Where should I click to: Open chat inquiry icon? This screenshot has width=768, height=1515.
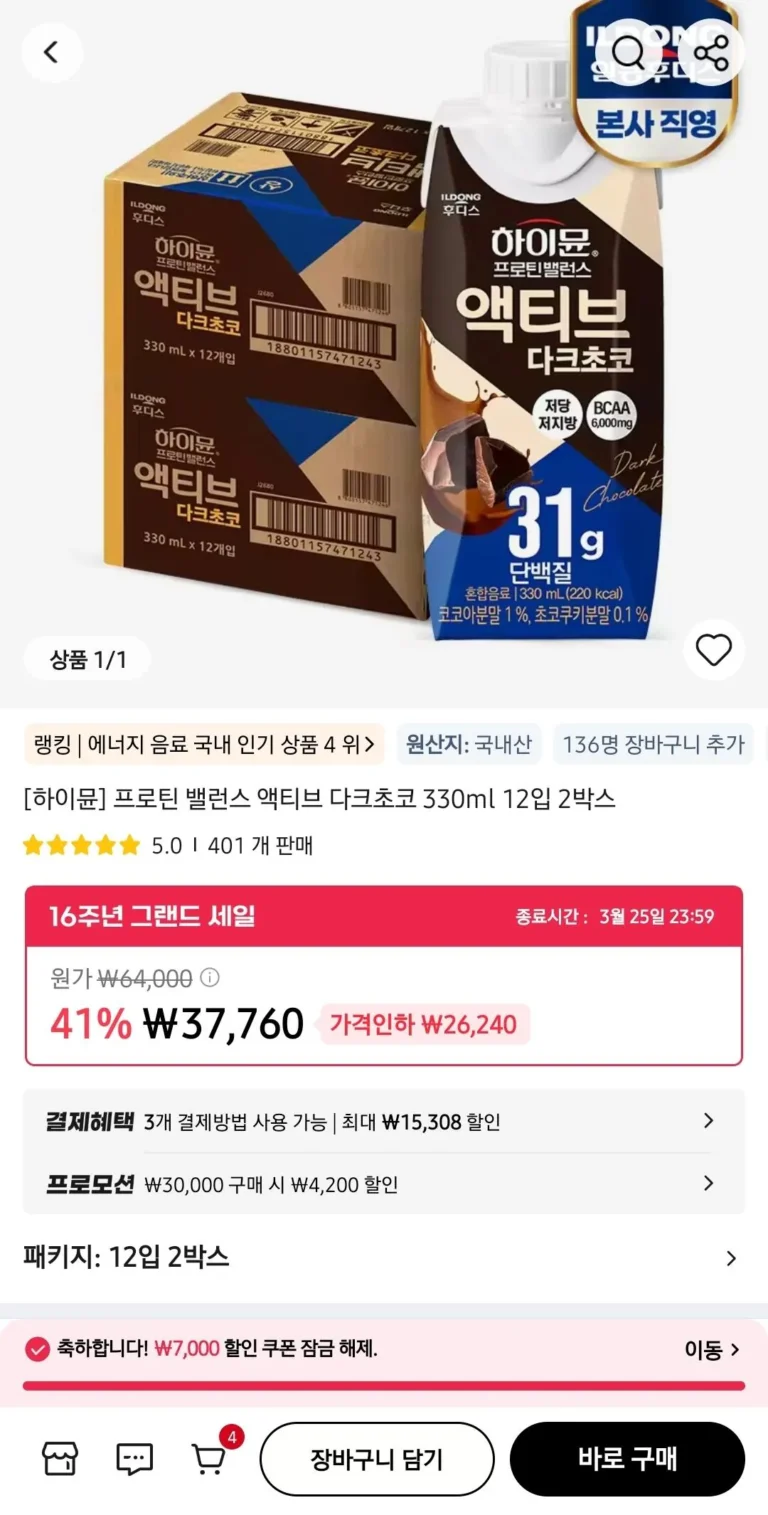tap(134, 1459)
